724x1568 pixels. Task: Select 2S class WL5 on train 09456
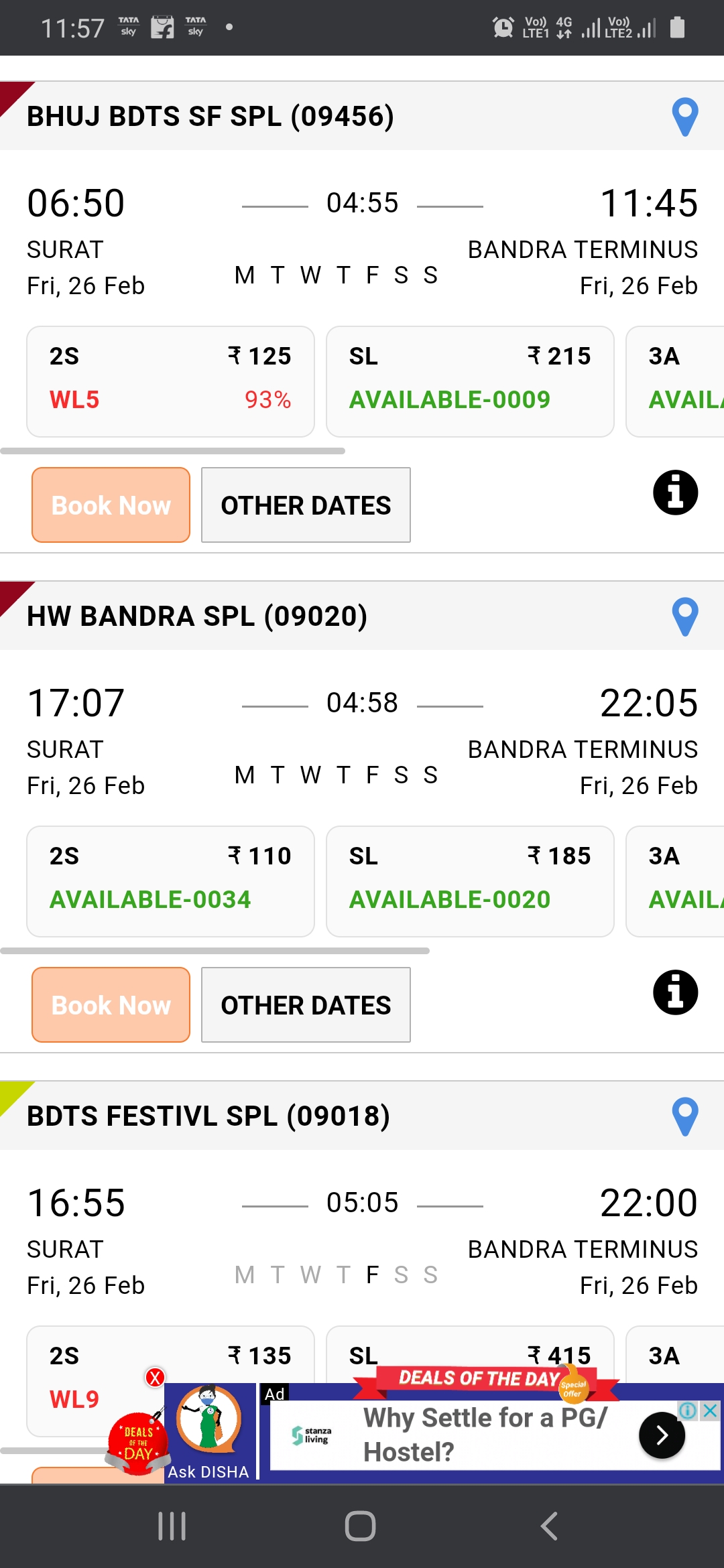(170, 381)
